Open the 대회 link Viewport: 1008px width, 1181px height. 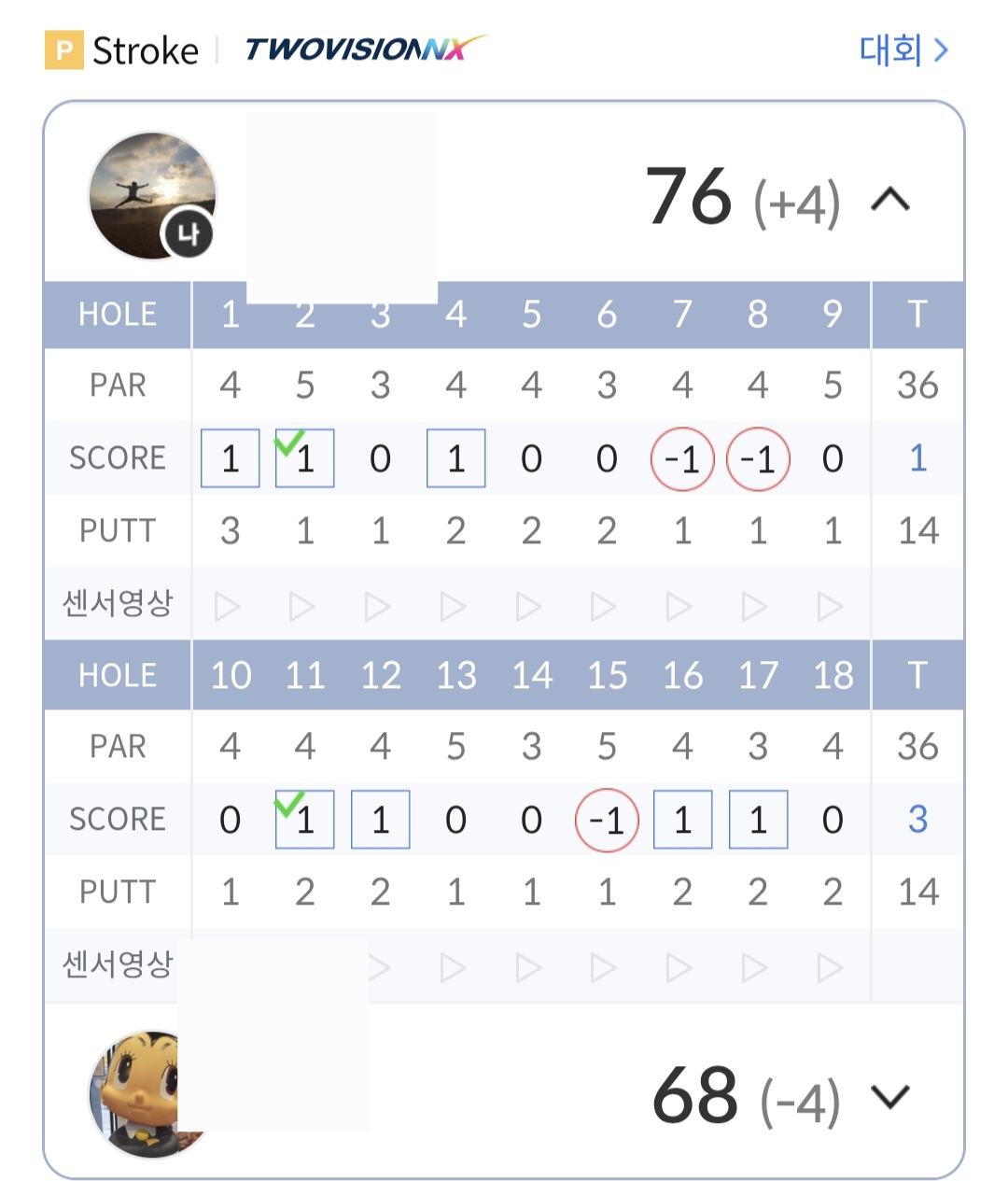[903, 49]
